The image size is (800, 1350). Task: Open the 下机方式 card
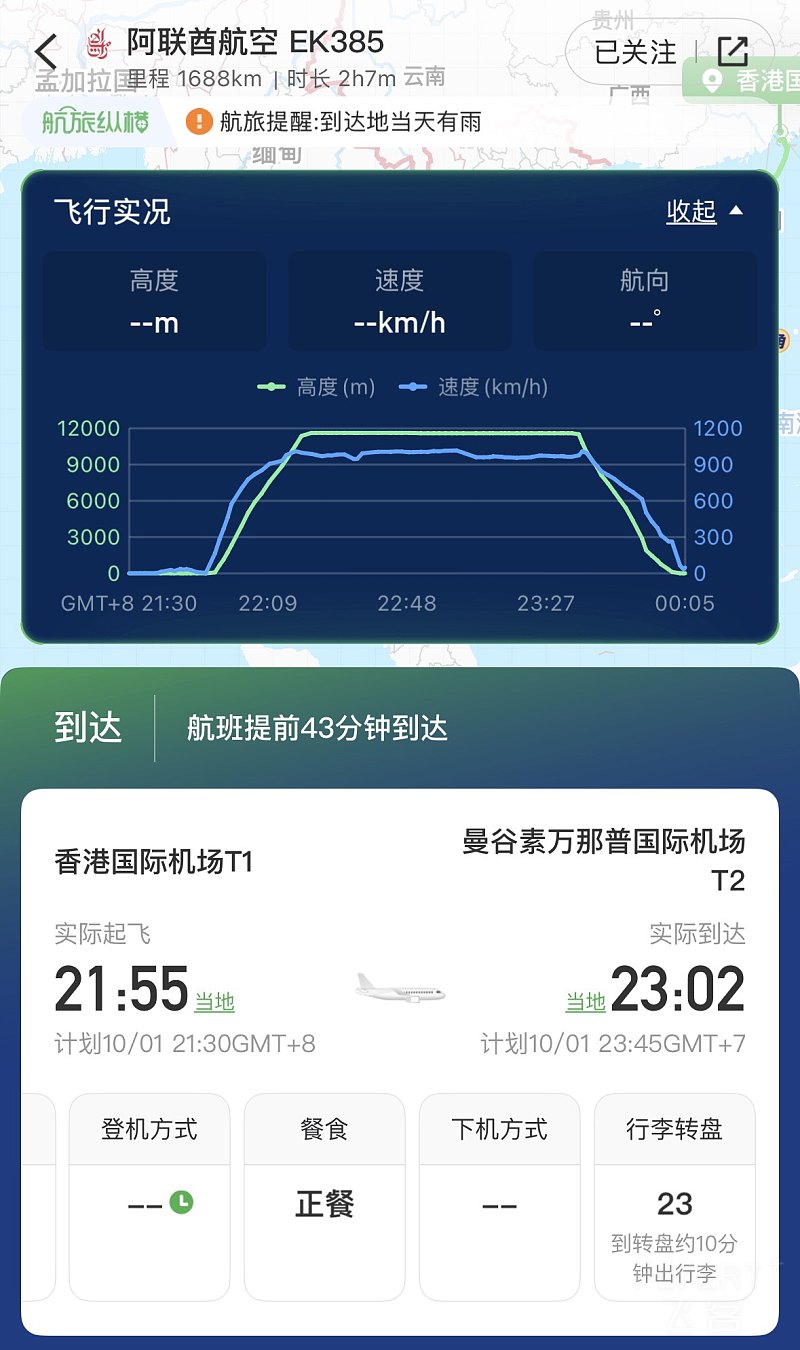pos(500,1196)
